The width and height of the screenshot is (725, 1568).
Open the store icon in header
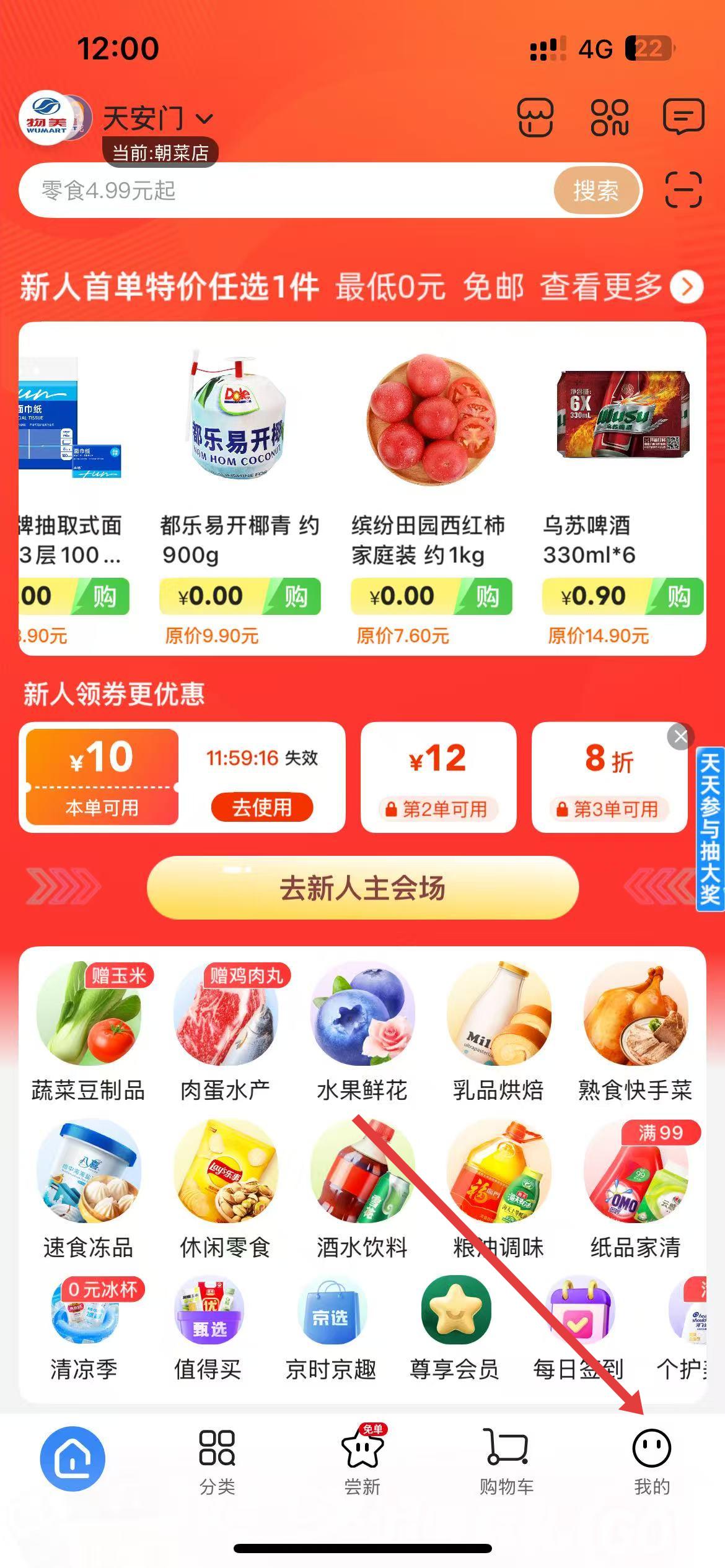coord(535,117)
